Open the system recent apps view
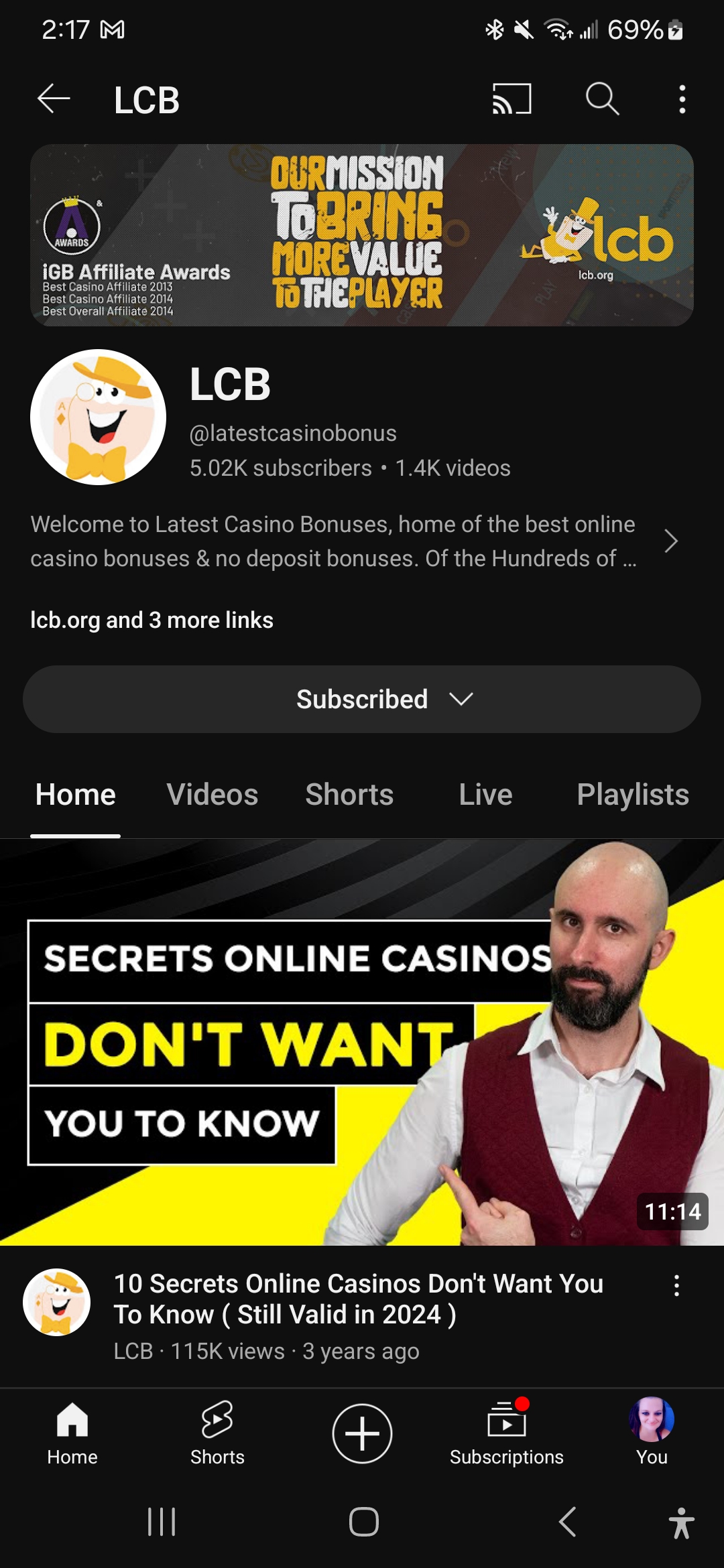 [x=162, y=1522]
